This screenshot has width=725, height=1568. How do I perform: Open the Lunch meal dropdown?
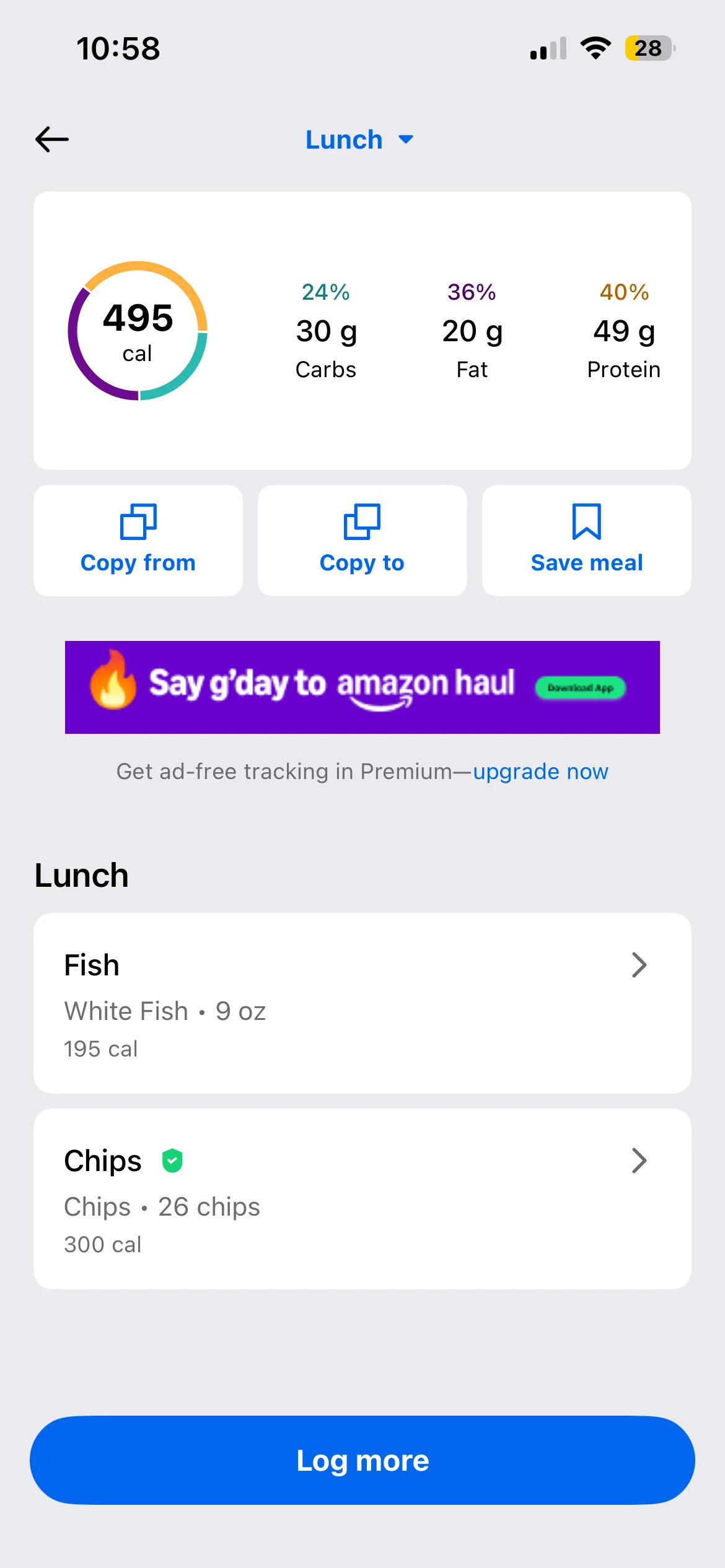point(359,140)
